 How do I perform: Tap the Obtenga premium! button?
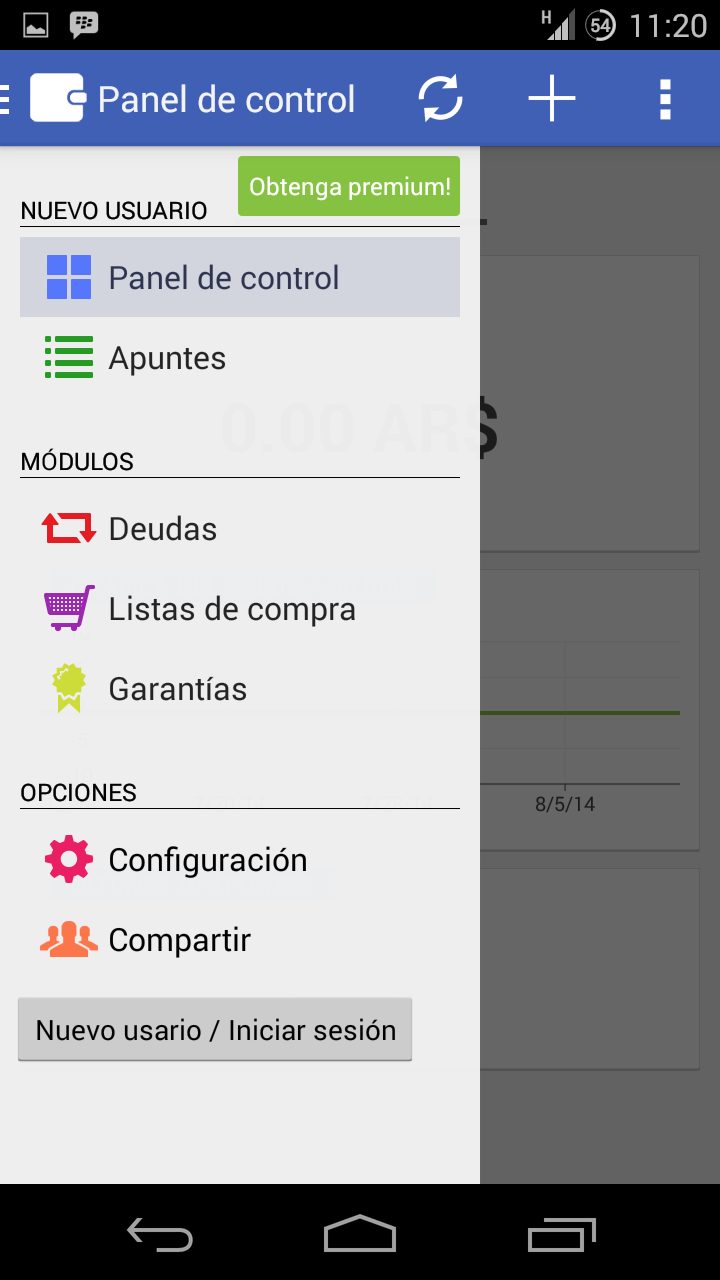point(349,186)
